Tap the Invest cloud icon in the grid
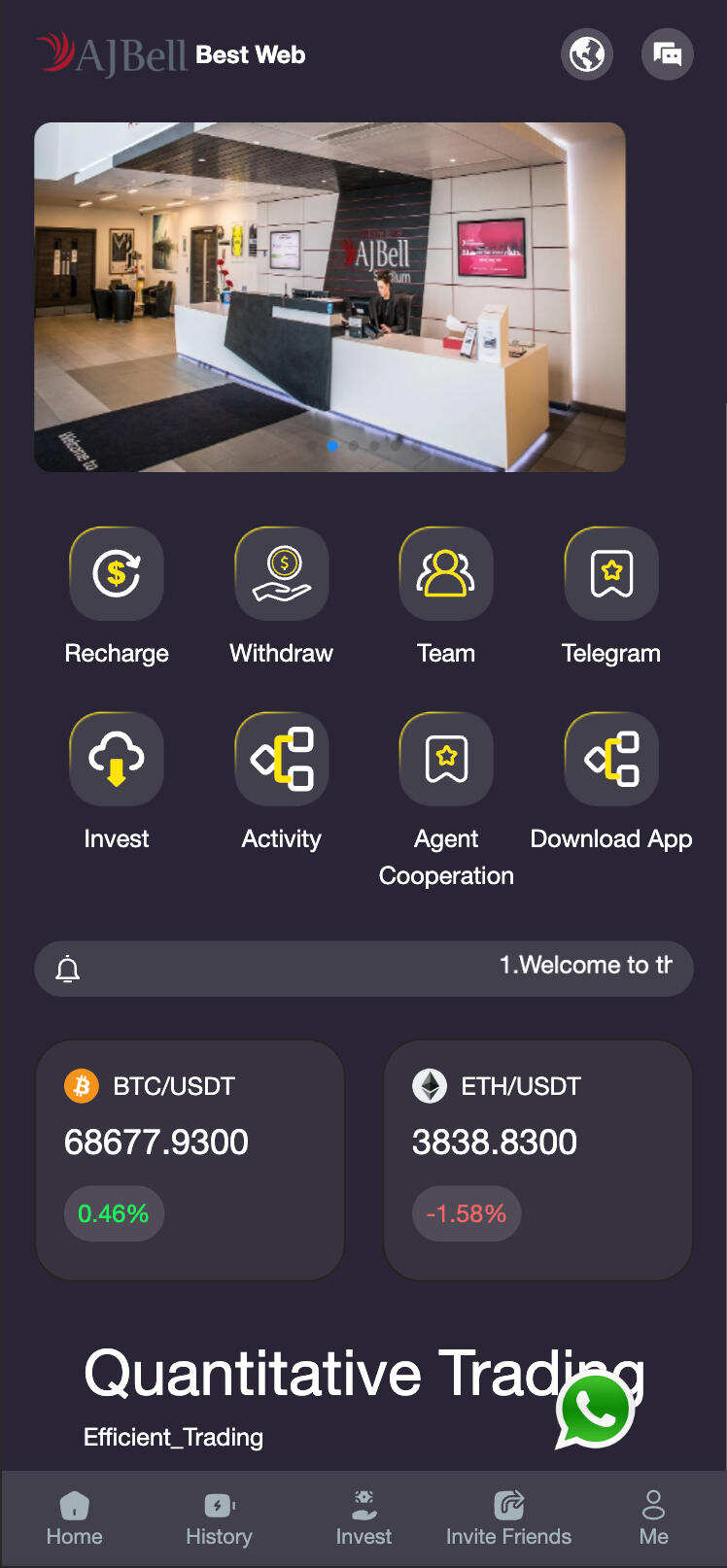The width and height of the screenshot is (727, 1568). 117,760
